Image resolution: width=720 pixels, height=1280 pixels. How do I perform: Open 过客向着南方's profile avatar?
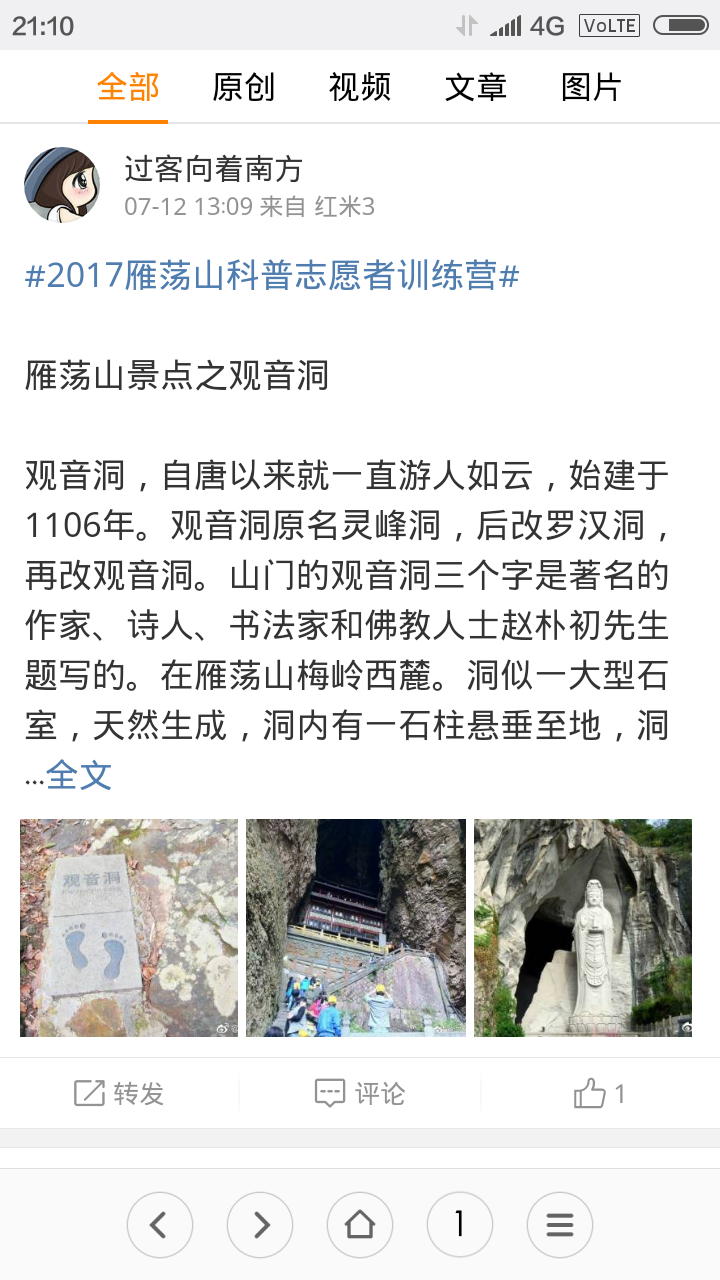coord(62,185)
